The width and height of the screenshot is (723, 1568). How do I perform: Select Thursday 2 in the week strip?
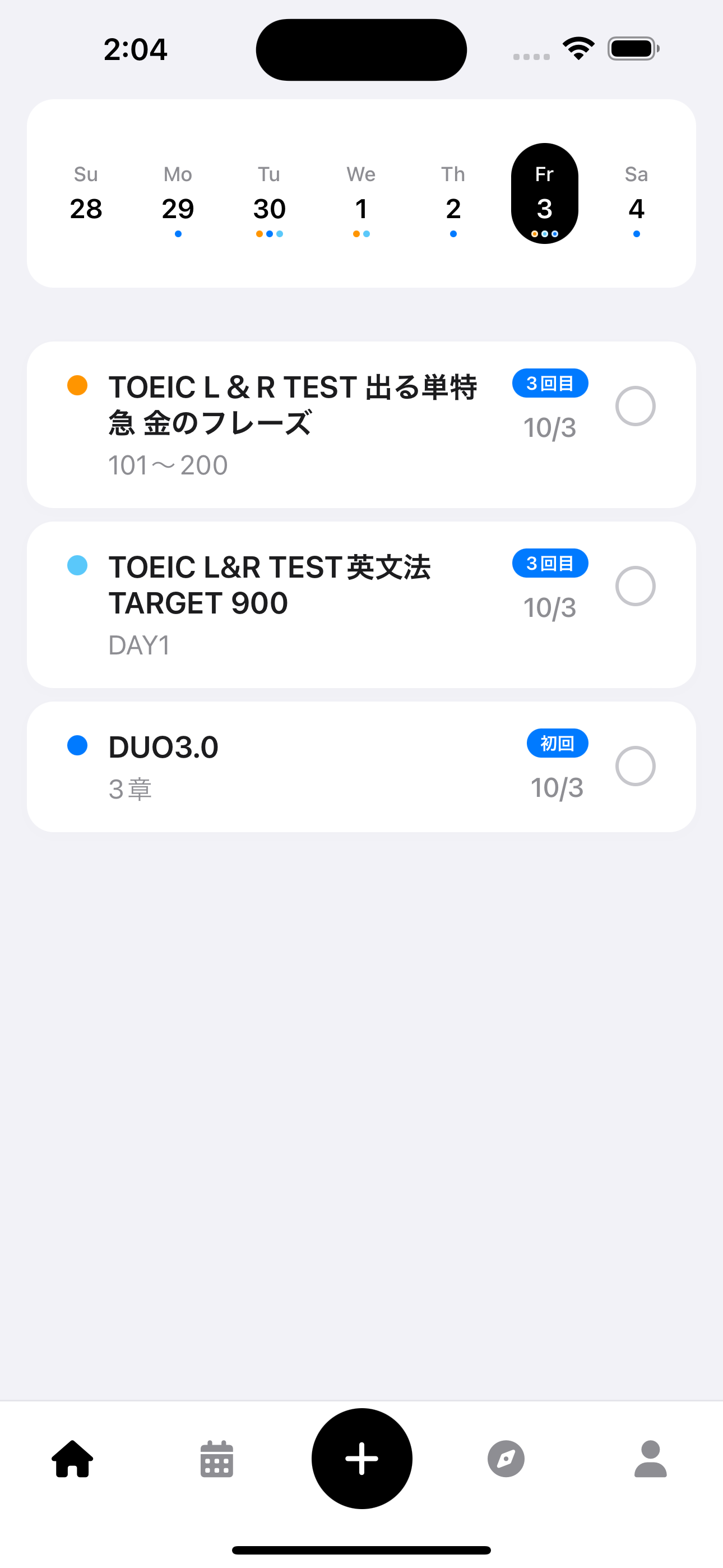click(453, 195)
